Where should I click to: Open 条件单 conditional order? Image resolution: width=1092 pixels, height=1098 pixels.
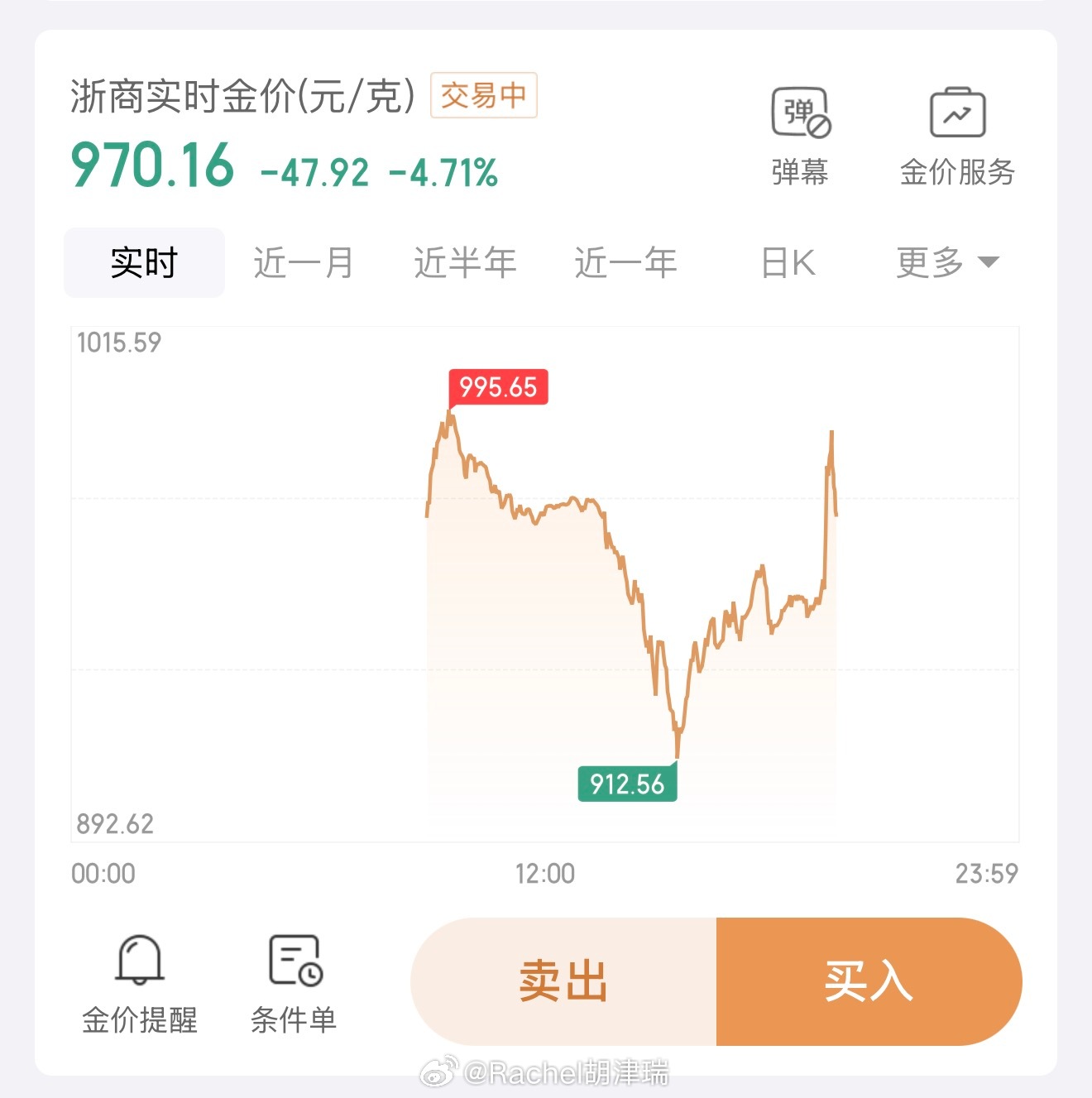[294, 983]
